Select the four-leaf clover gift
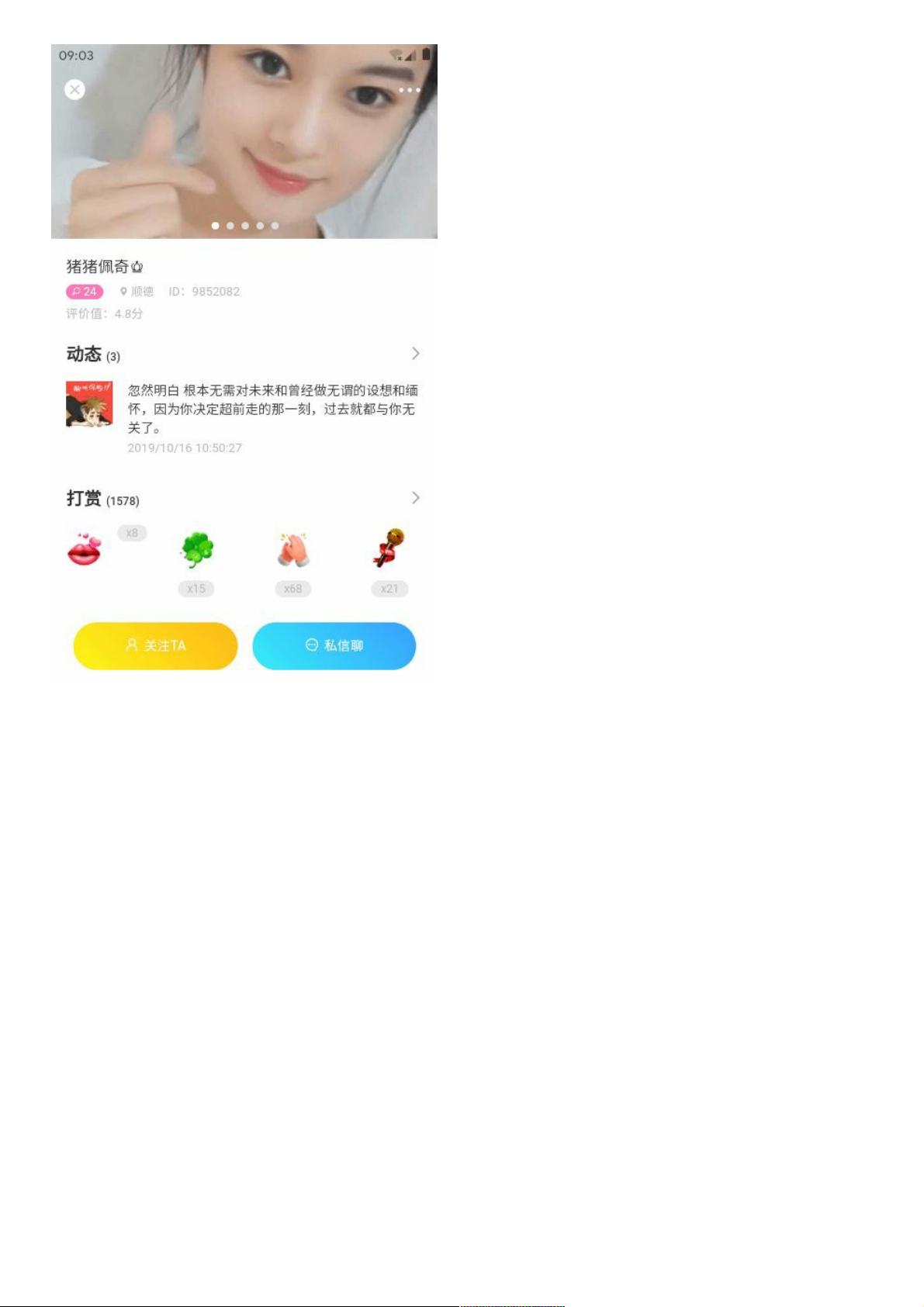 click(197, 549)
